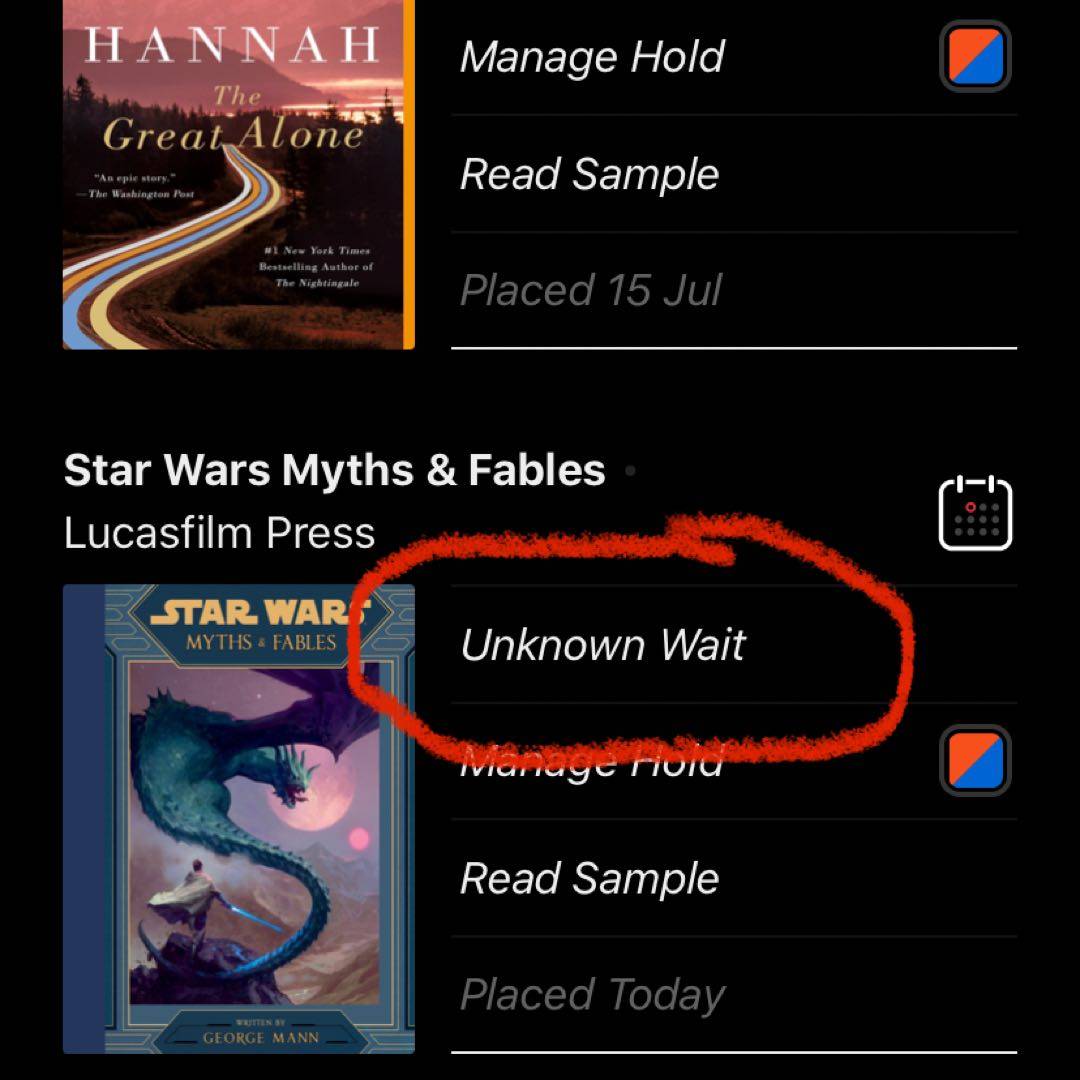Read Sample of The Great Alone
The image size is (1080, 1080).
589,174
